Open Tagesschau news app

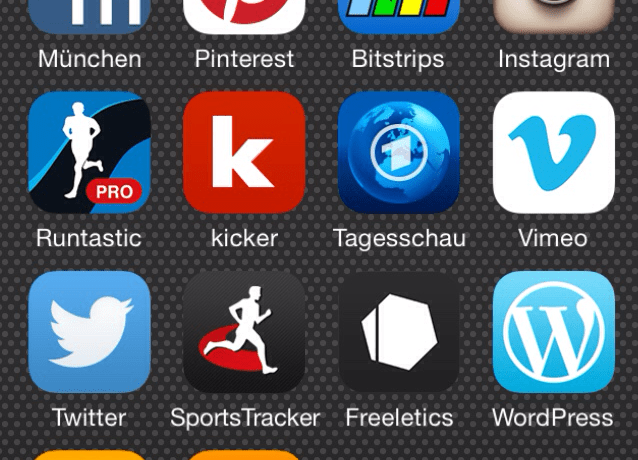tap(398, 152)
